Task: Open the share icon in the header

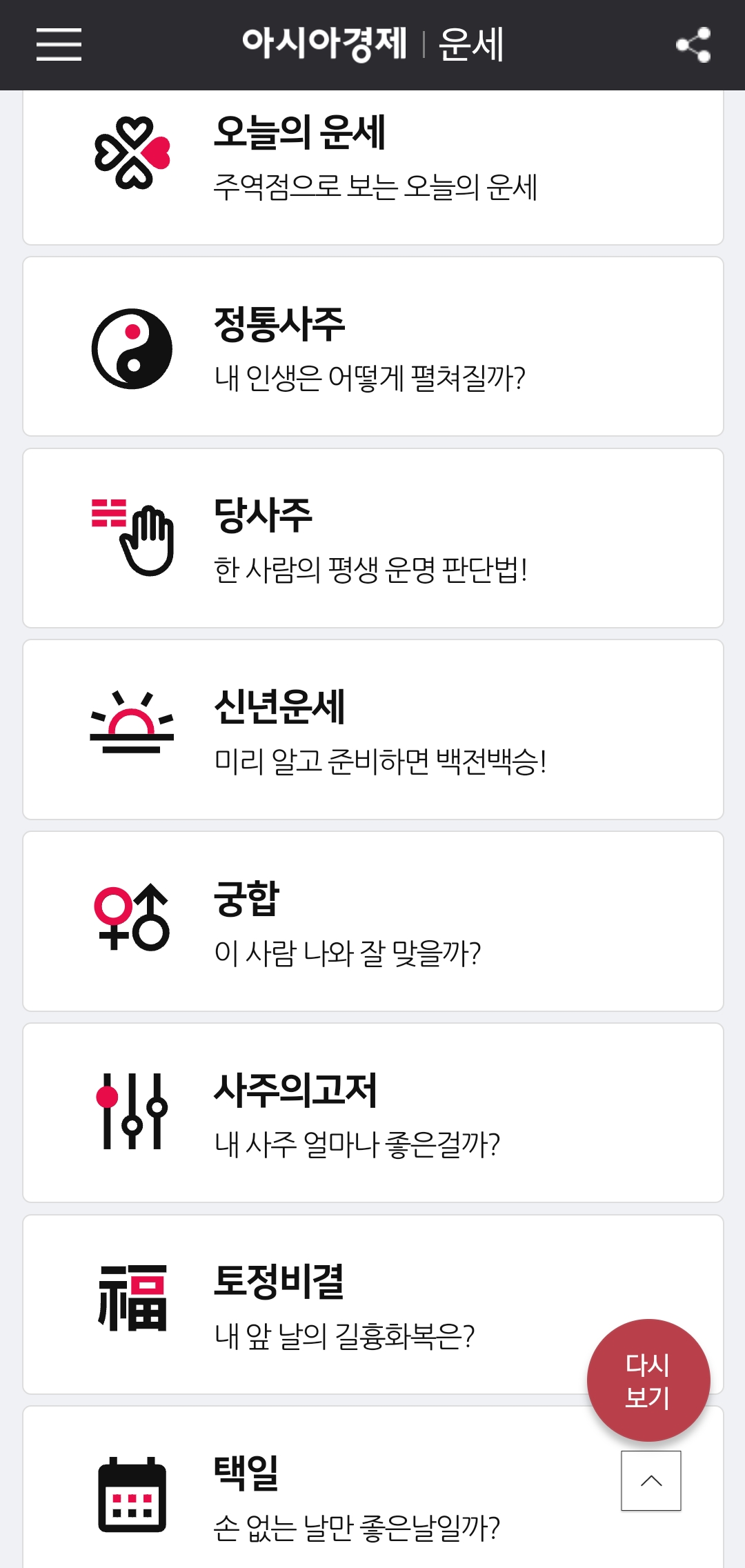Action: (x=694, y=43)
